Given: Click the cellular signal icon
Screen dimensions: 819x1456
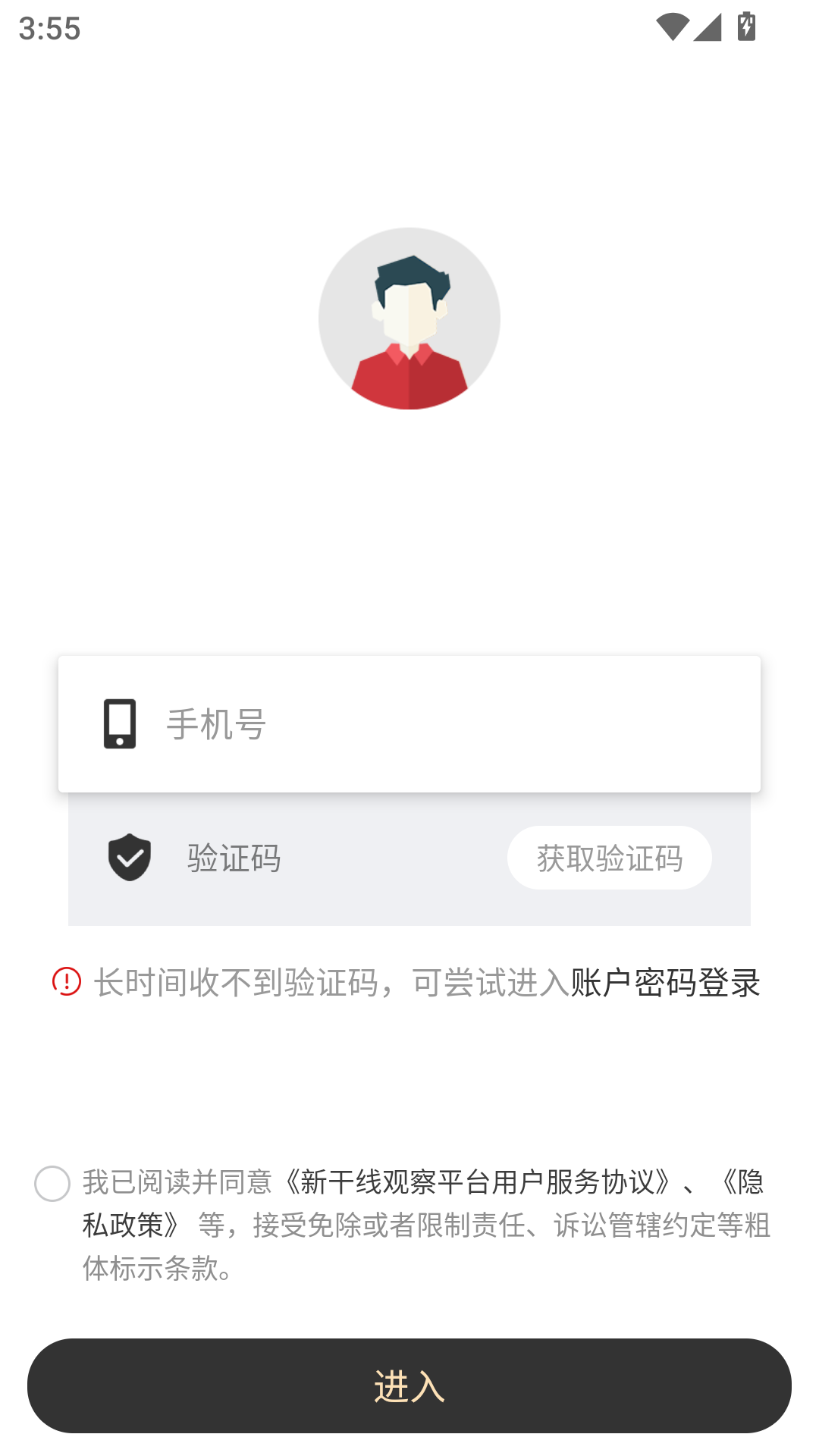Looking at the screenshot, I should tap(708, 26).
